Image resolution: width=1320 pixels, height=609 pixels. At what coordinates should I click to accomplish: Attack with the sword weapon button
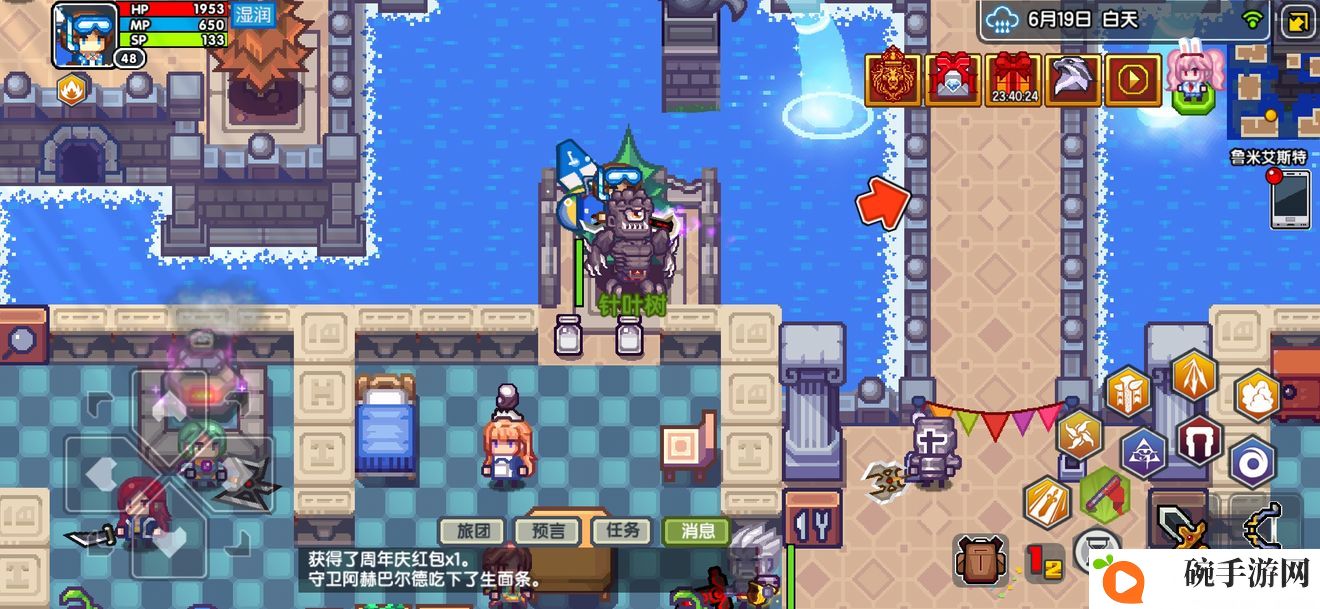(1180, 525)
